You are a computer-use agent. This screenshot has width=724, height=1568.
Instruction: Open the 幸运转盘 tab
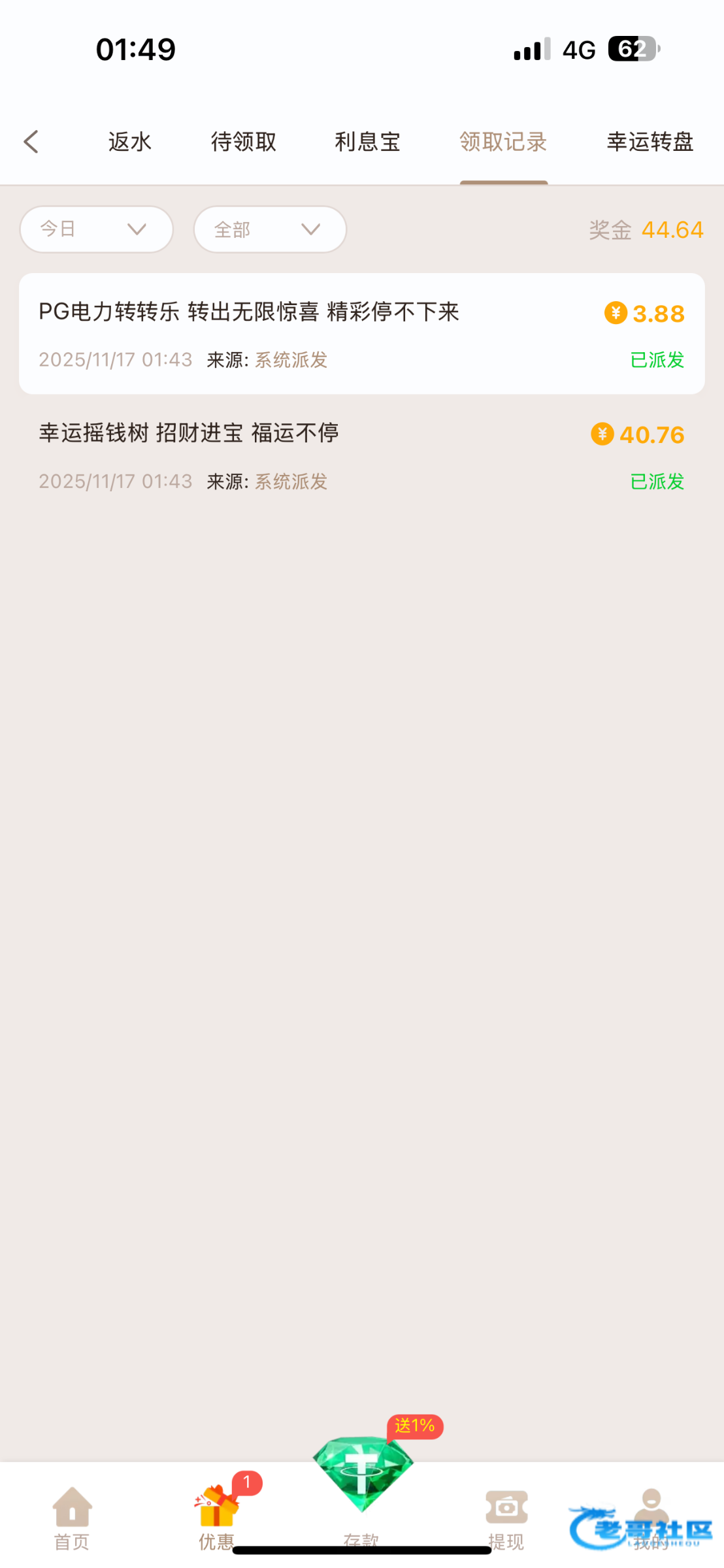(x=650, y=142)
